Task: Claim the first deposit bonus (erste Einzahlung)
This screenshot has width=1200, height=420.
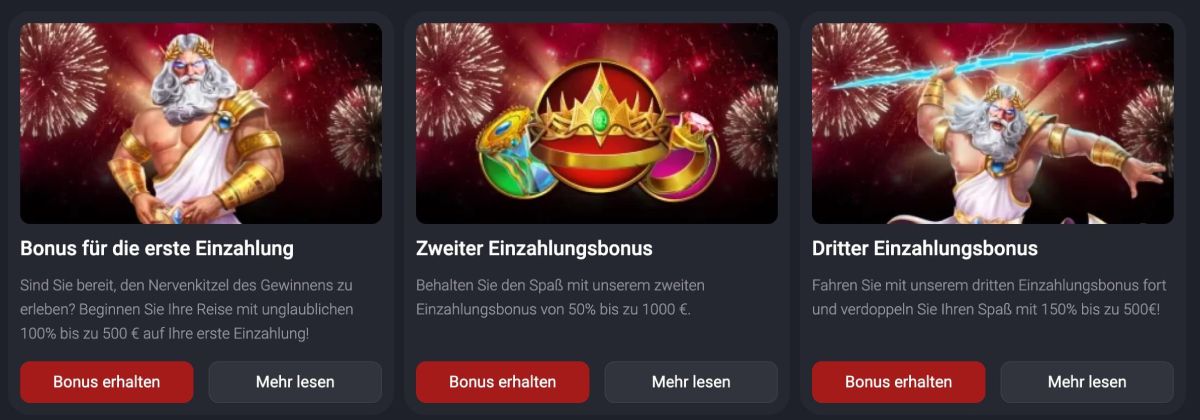Action: tap(106, 382)
